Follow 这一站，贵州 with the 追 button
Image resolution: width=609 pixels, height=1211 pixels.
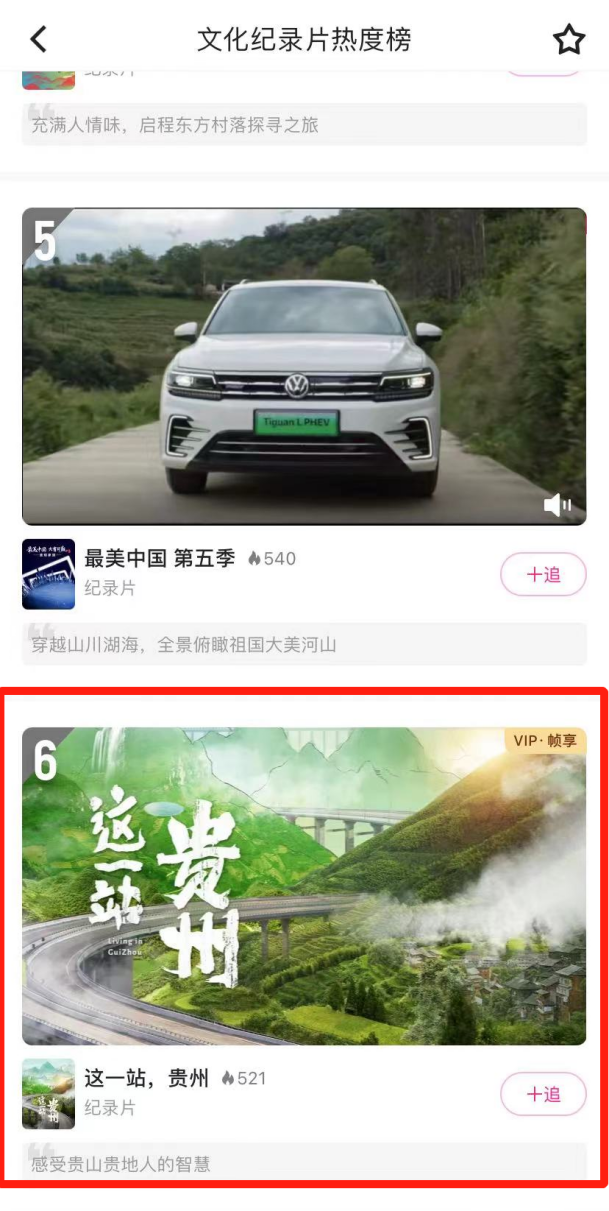(544, 1094)
